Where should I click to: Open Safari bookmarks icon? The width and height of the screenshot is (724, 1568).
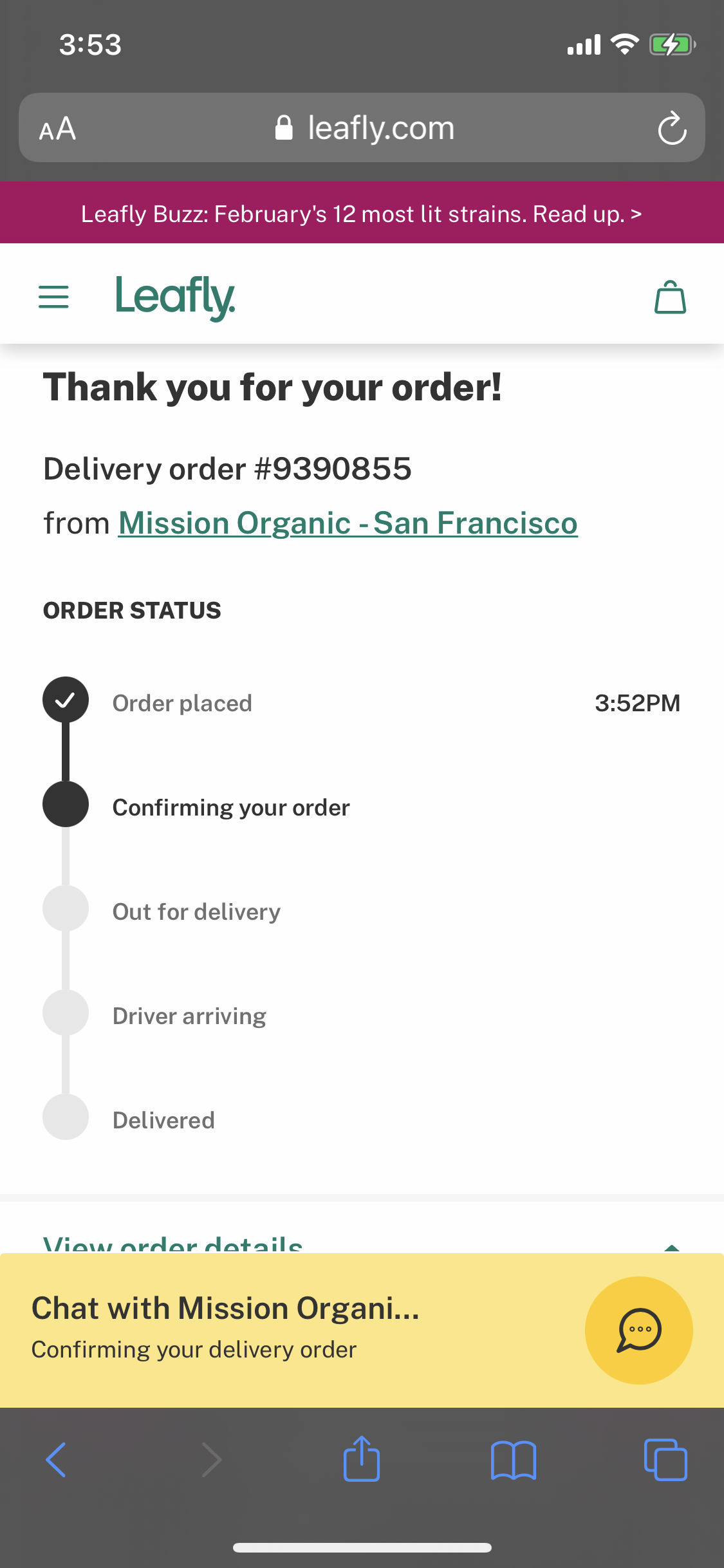click(x=514, y=1459)
